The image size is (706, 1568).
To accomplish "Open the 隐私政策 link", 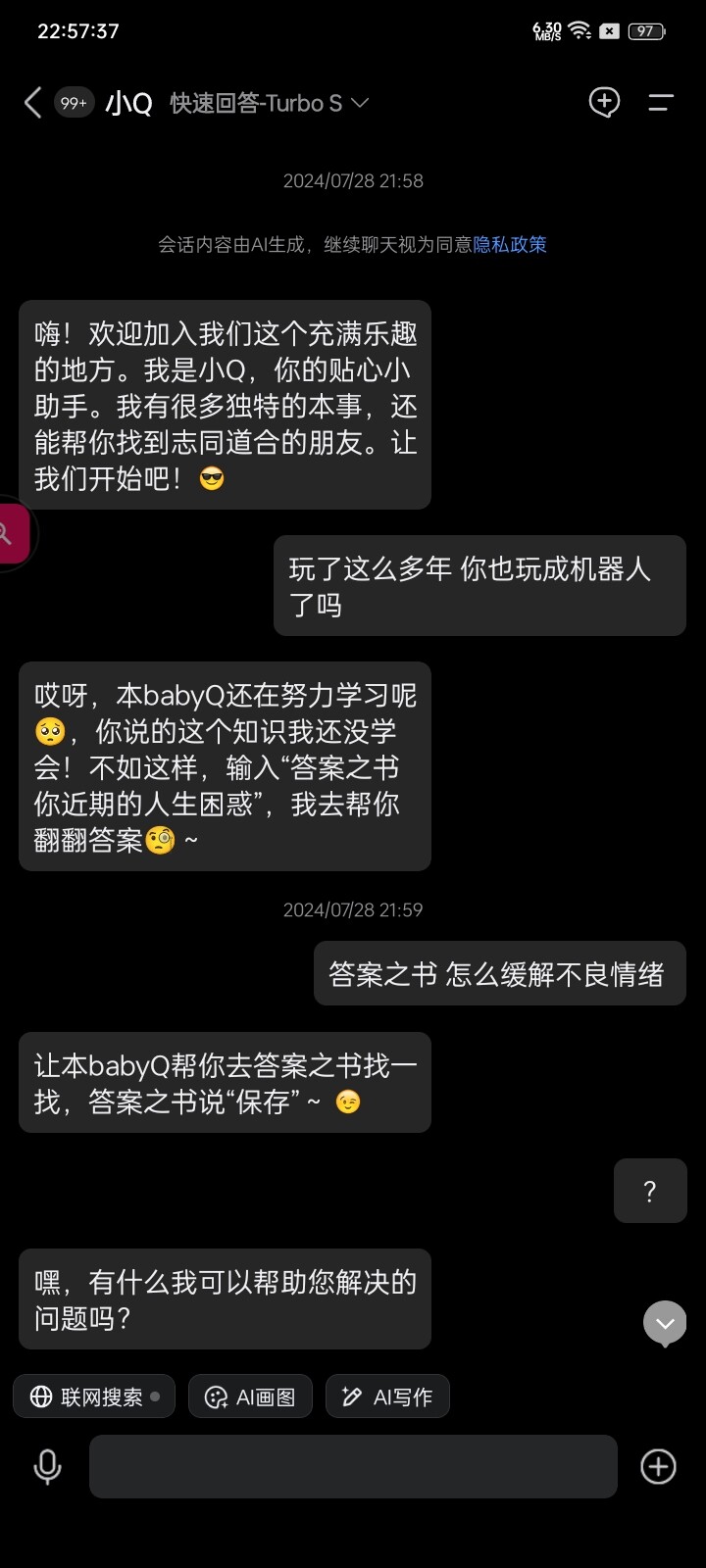I will [x=510, y=244].
